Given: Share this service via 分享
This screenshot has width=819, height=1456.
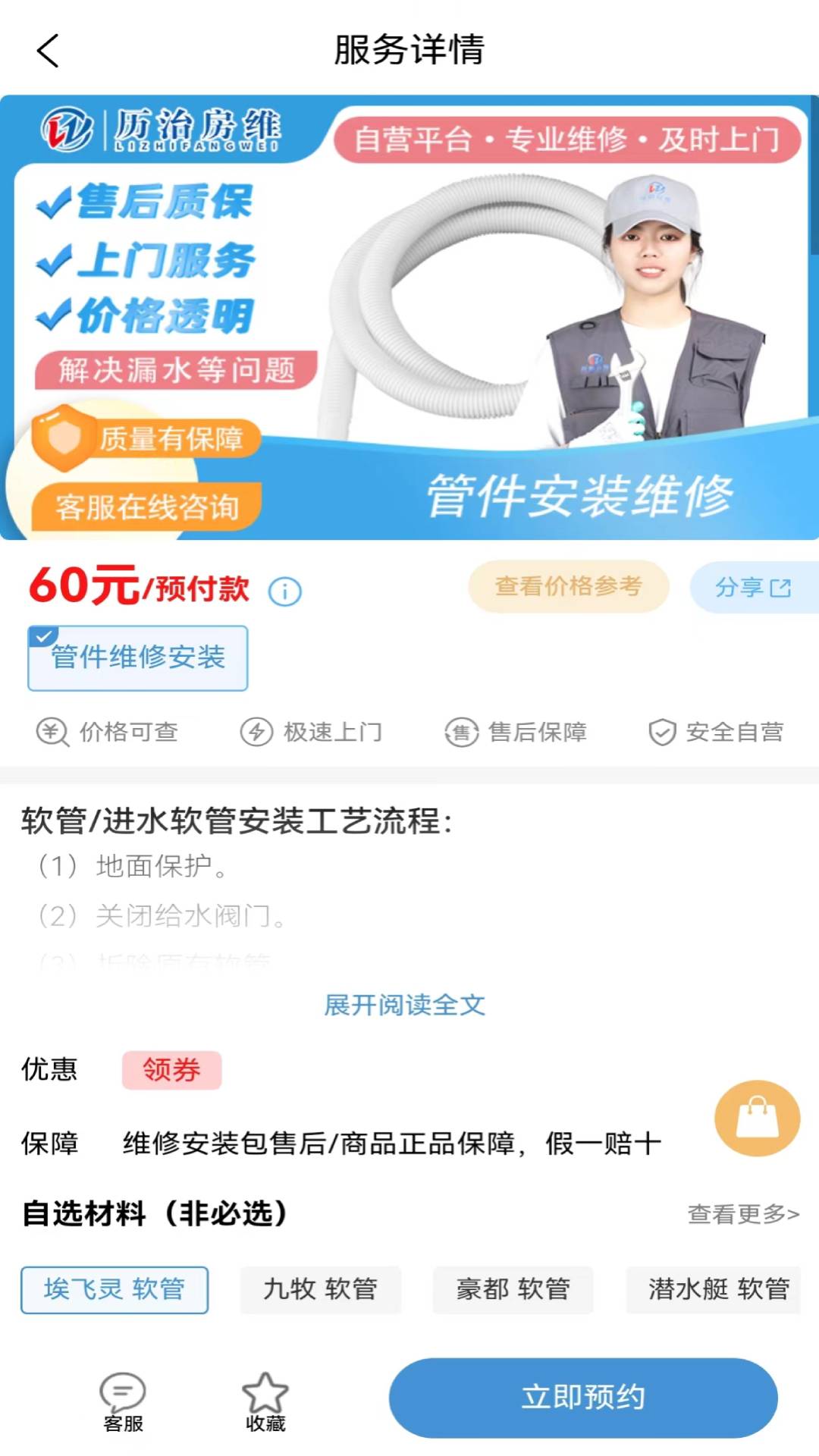Looking at the screenshot, I should (753, 587).
